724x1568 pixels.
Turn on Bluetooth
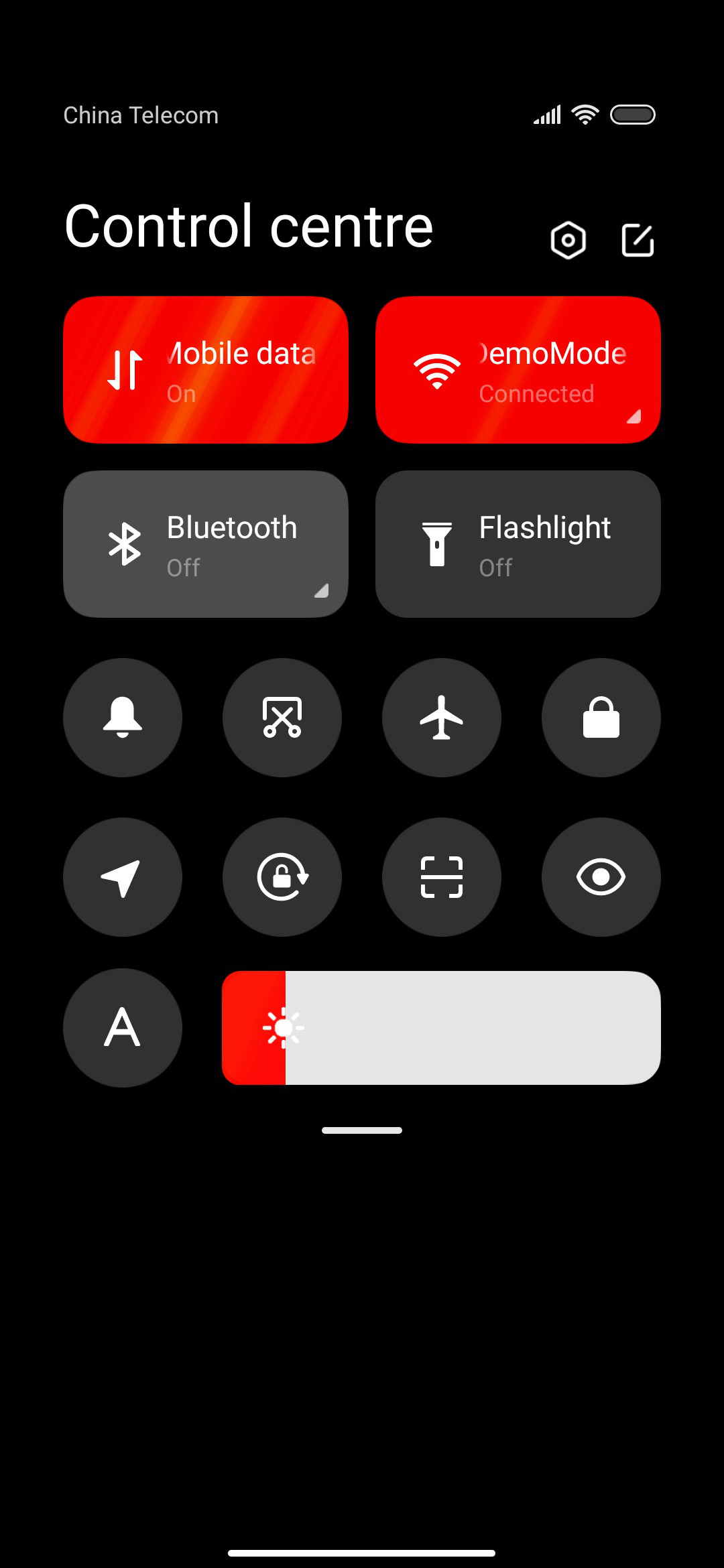pyautogui.click(x=206, y=544)
